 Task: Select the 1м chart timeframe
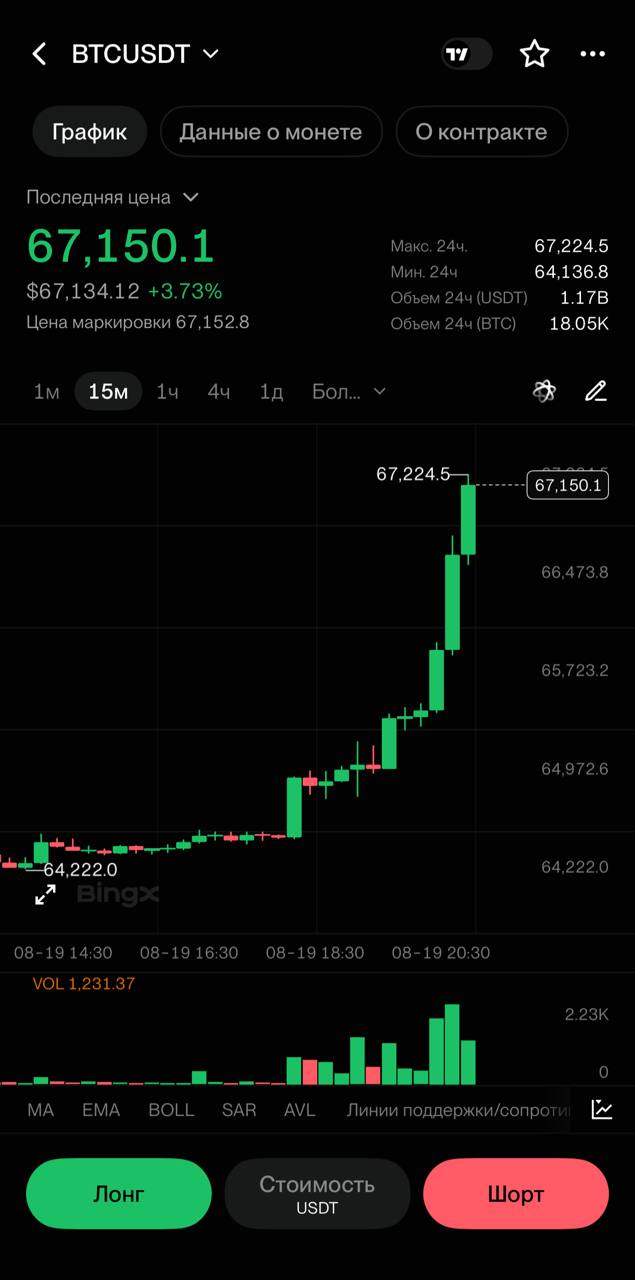point(46,391)
